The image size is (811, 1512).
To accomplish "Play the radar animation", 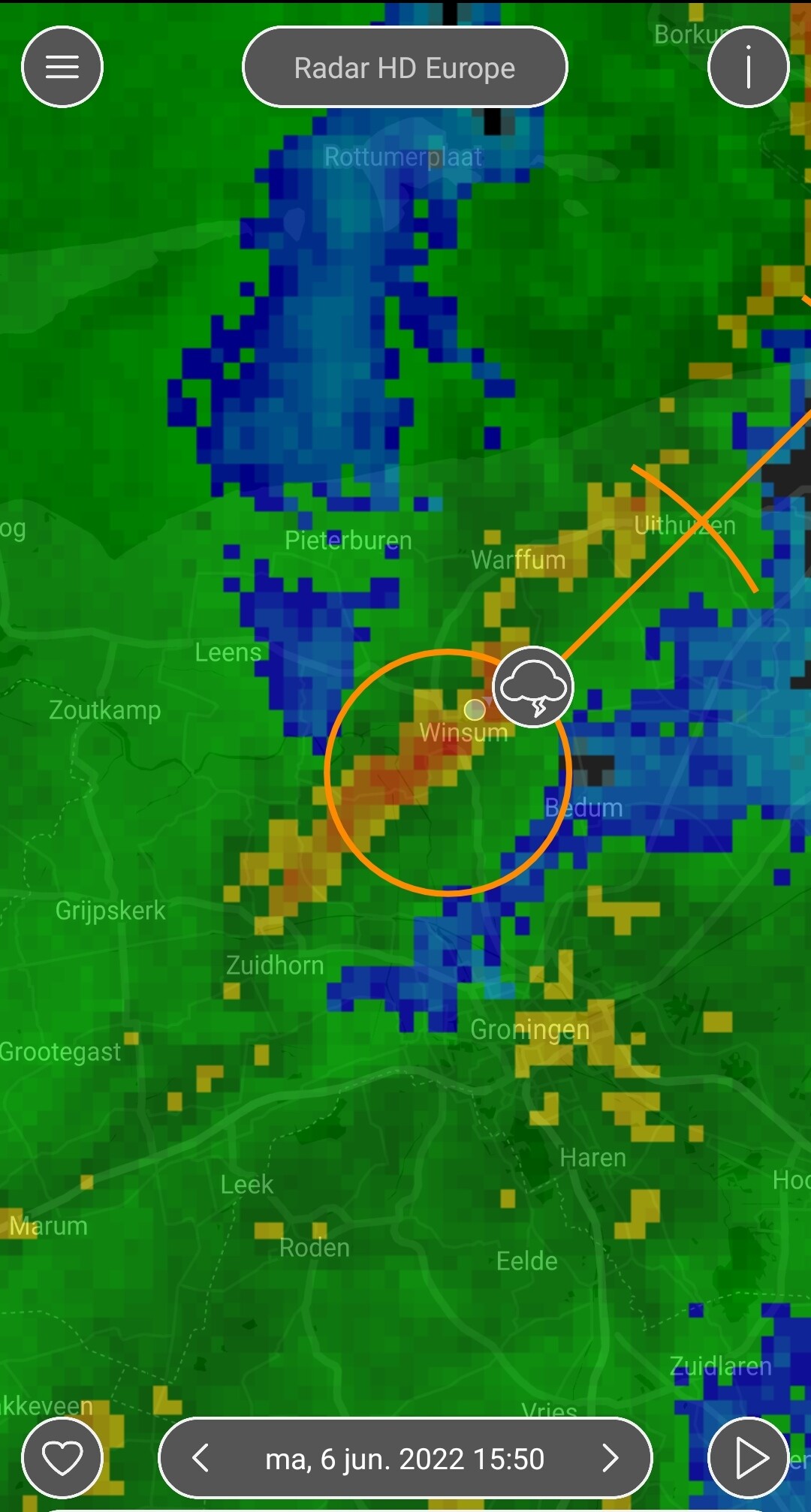I will click(749, 1458).
